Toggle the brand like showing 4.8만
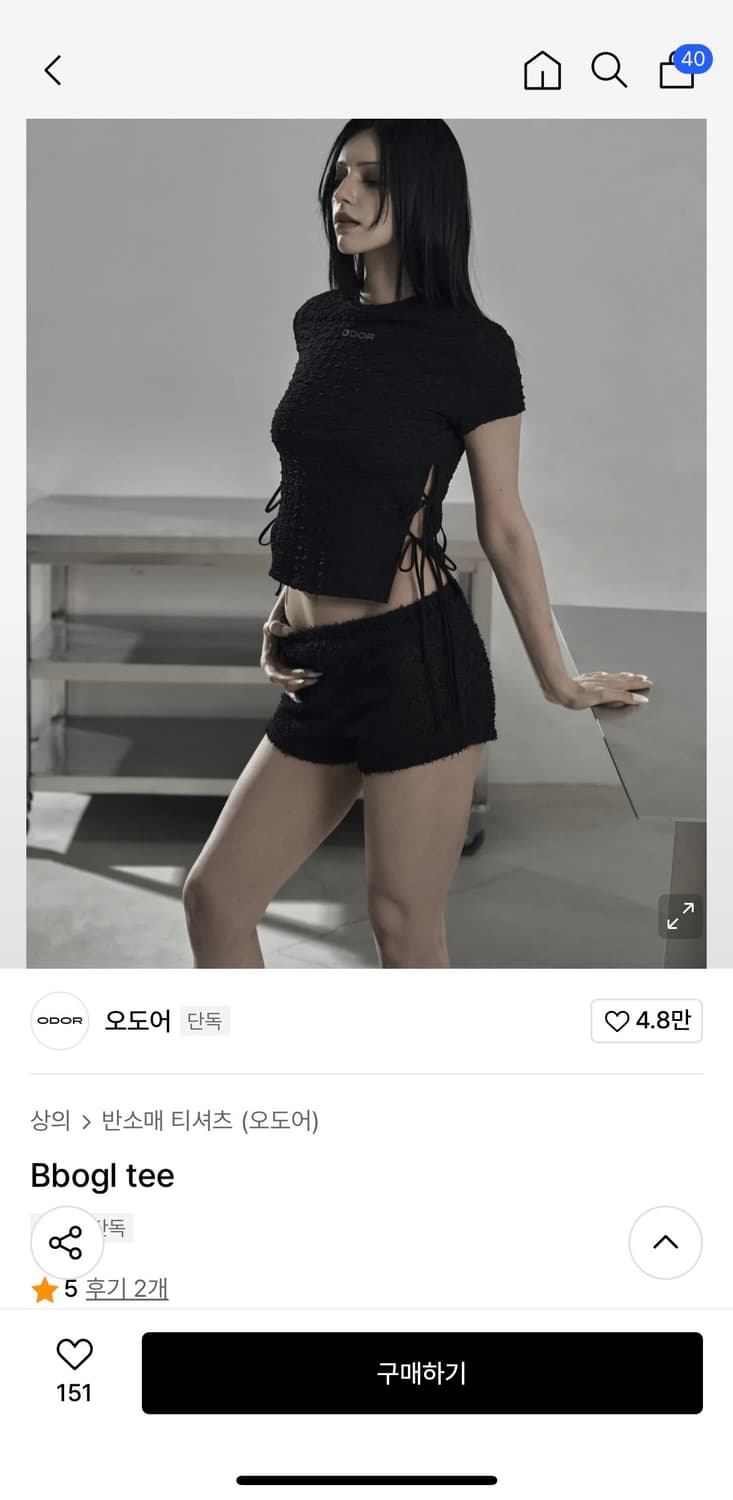Viewport: 733px width, 1500px height. click(647, 1021)
